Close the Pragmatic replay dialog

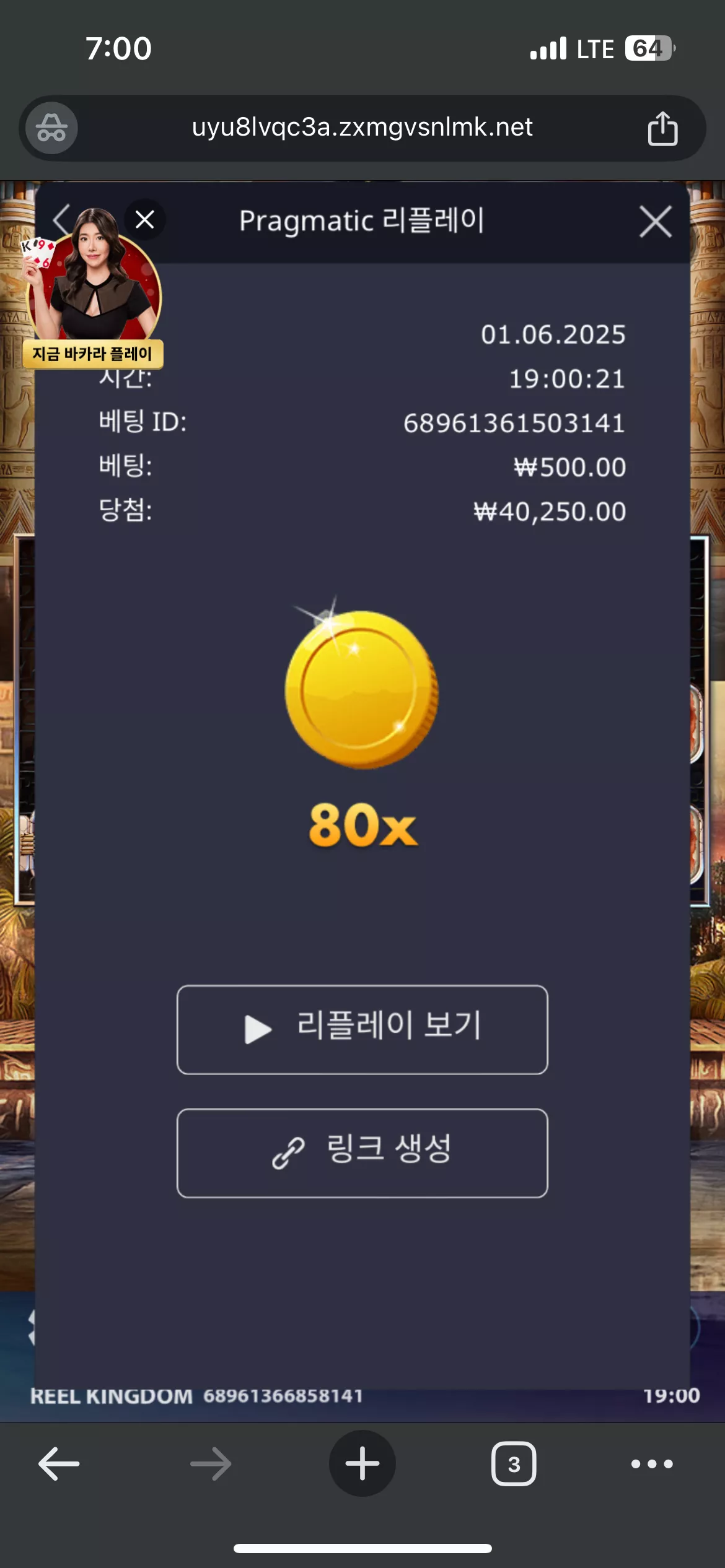tap(655, 221)
